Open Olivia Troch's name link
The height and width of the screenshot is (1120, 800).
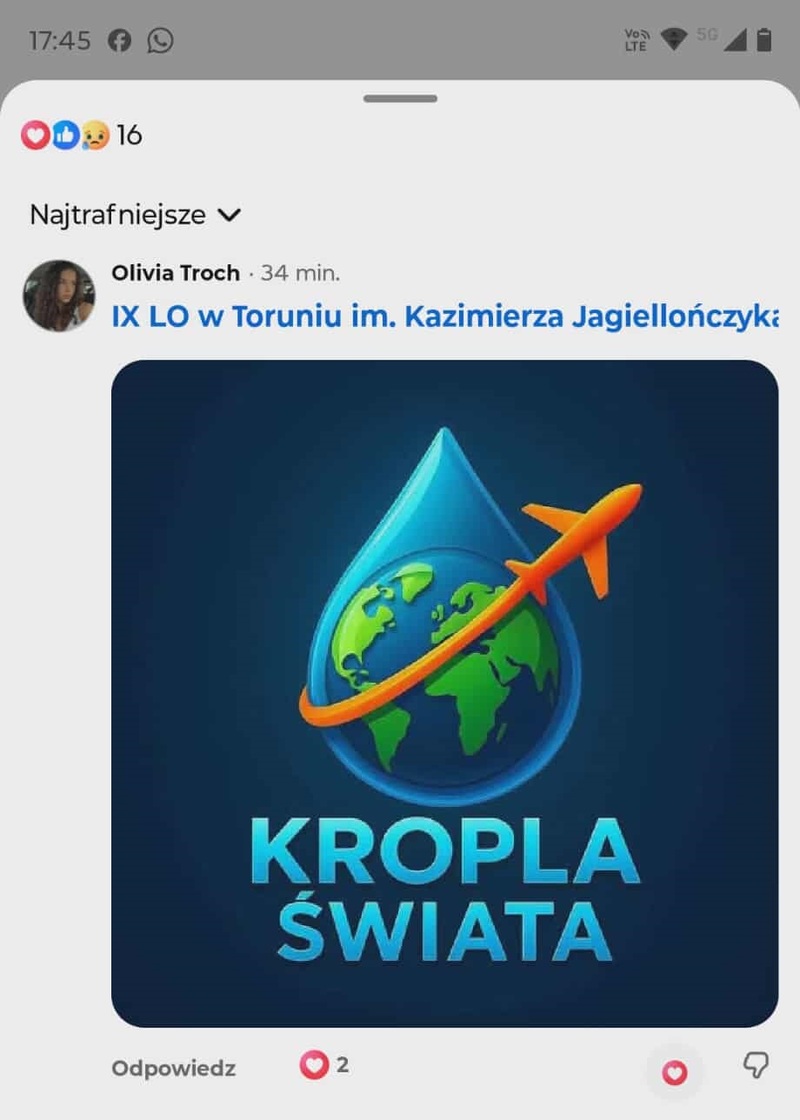[176, 273]
